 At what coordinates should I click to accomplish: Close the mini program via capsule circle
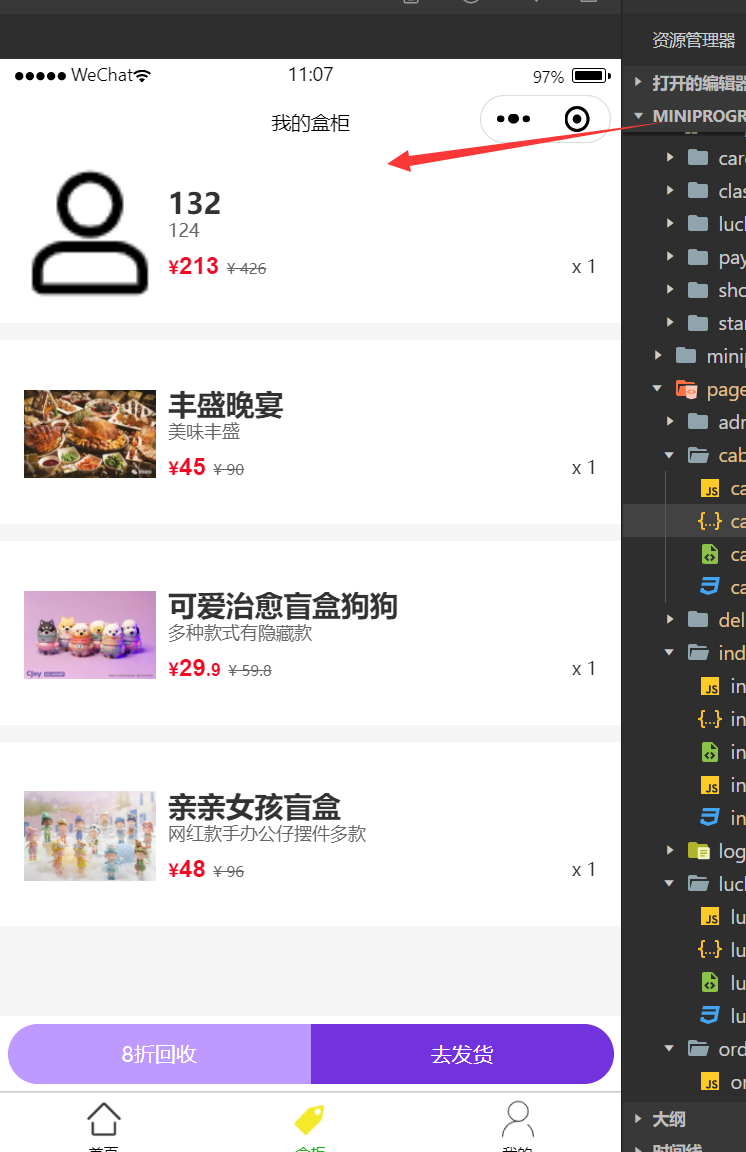pyautogui.click(x=577, y=119)
